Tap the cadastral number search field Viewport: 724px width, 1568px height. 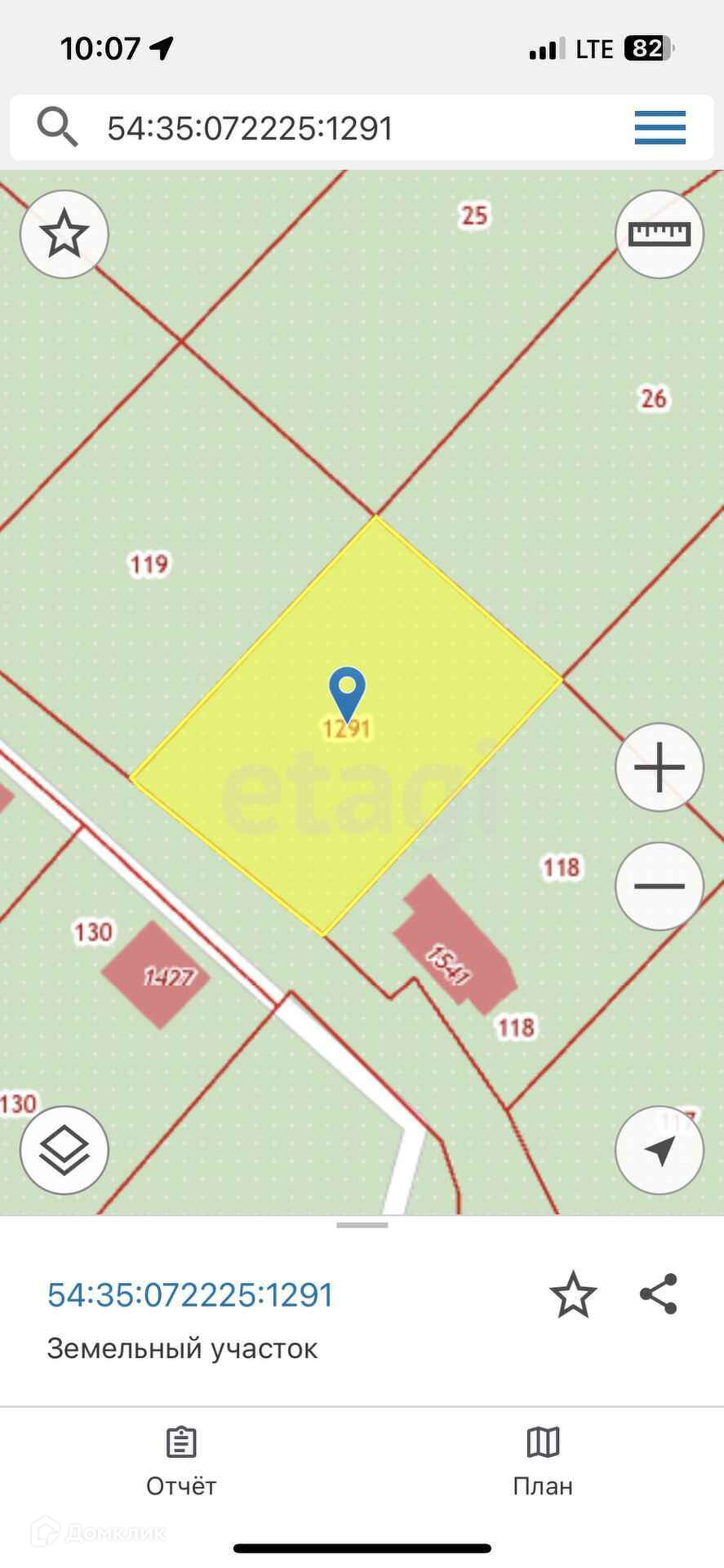[x=326, y=128]
